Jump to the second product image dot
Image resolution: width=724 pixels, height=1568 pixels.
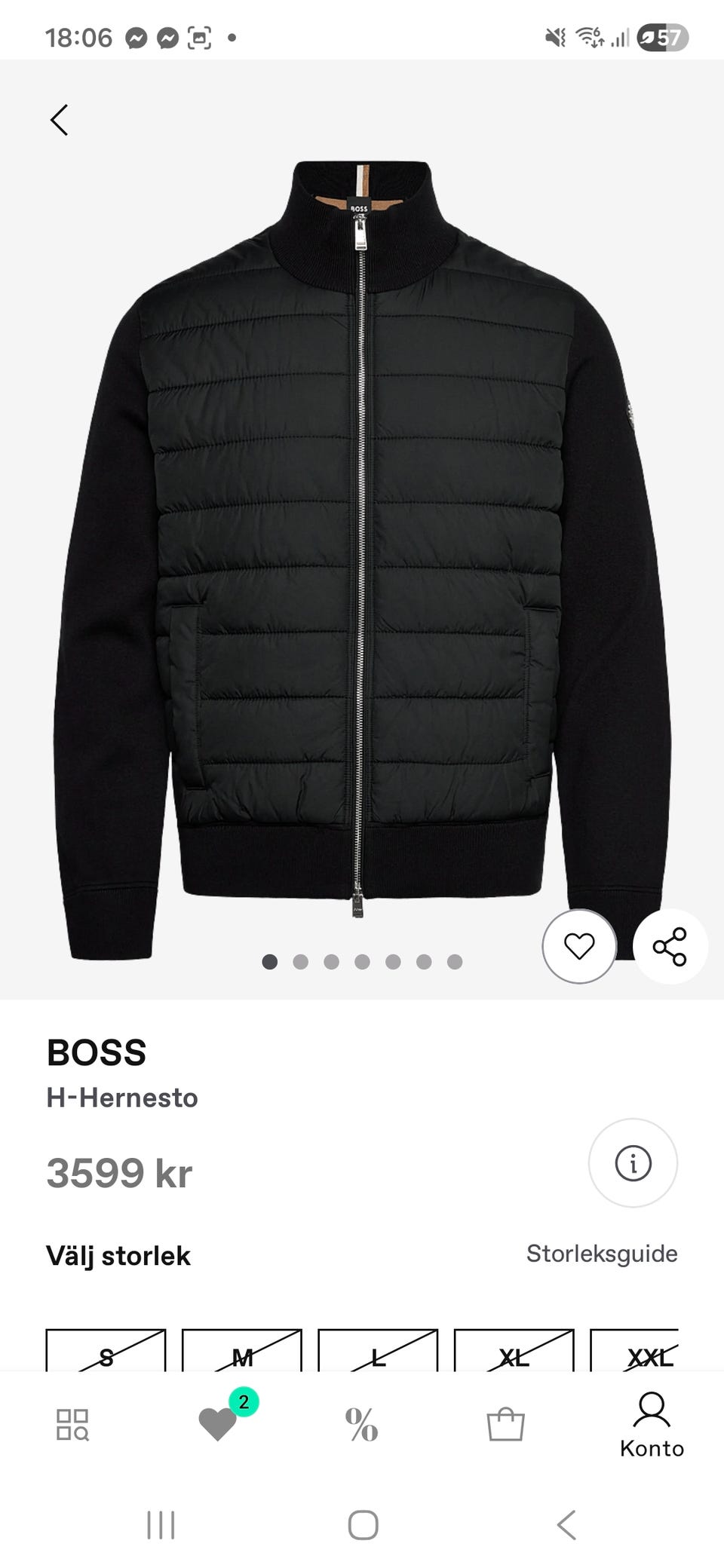tap(300, 961)
